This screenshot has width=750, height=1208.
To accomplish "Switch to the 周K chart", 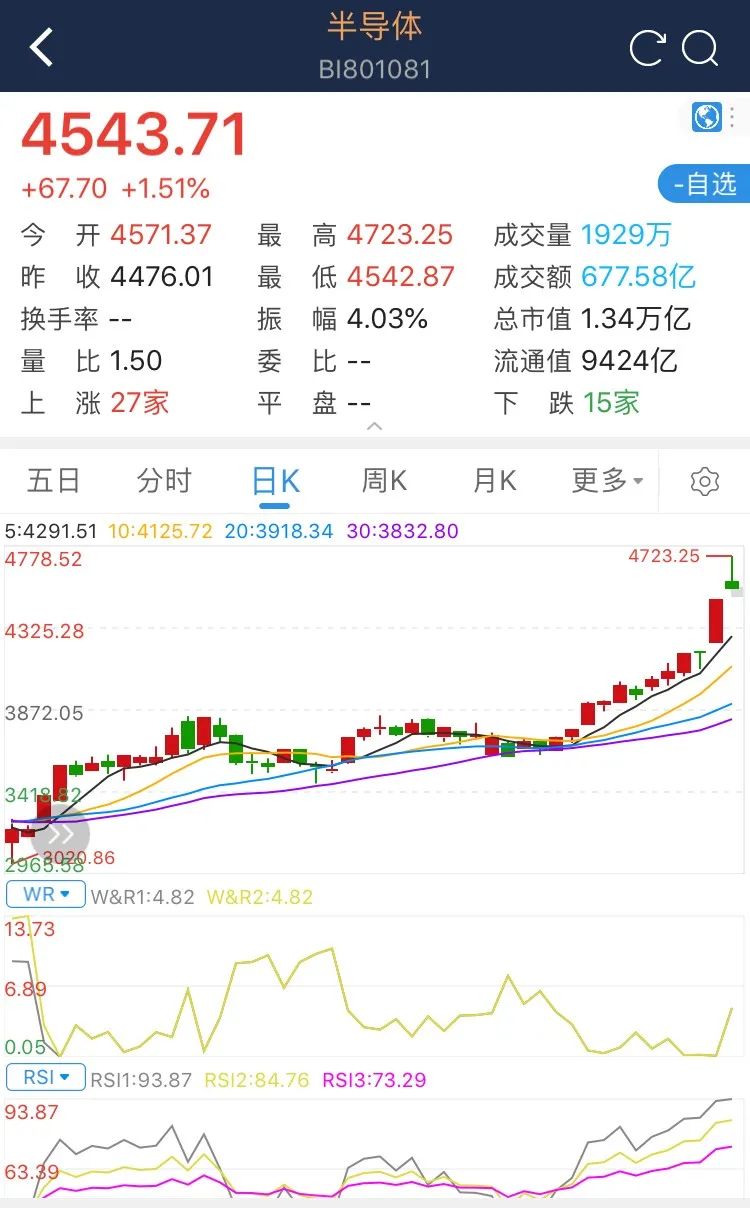I will 385,481.
